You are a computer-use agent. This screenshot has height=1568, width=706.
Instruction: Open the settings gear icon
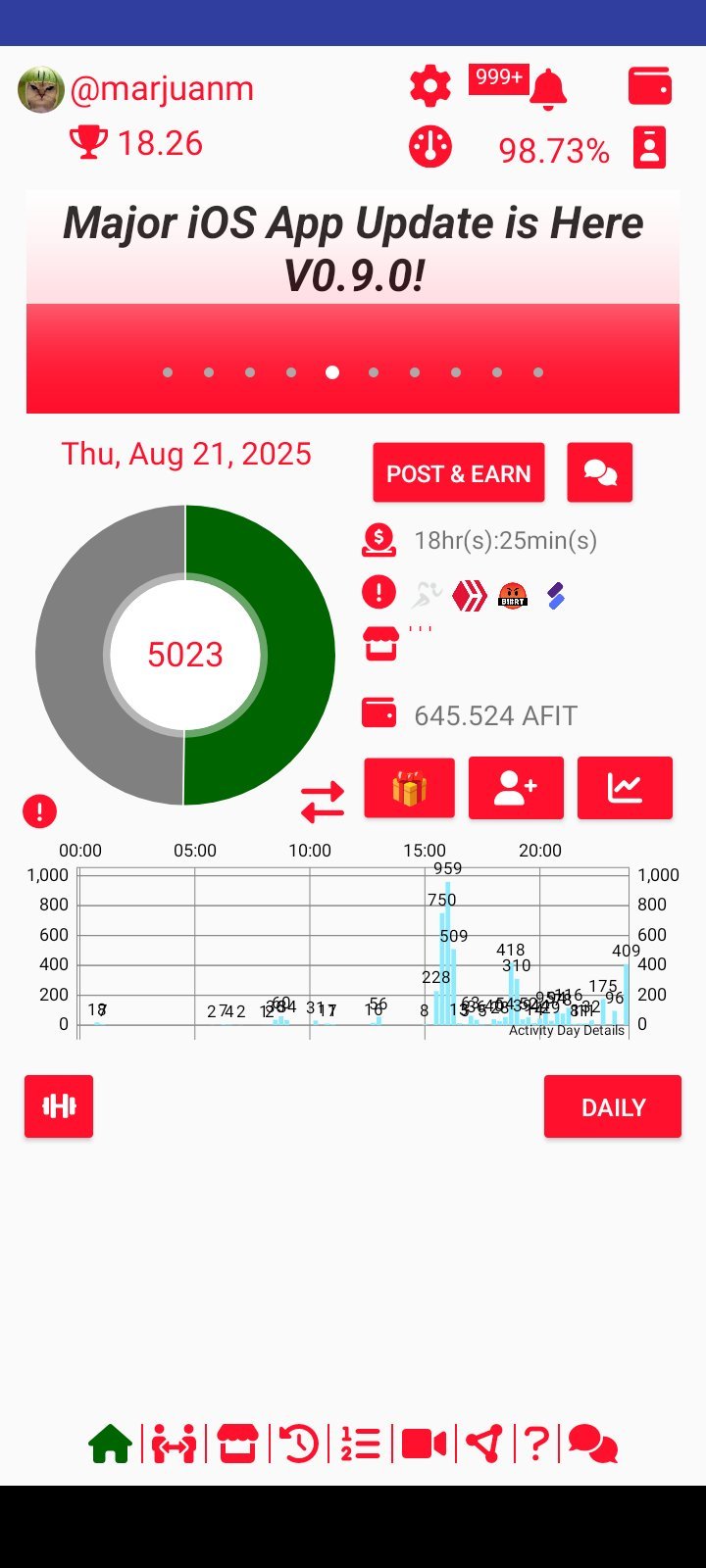429,87
